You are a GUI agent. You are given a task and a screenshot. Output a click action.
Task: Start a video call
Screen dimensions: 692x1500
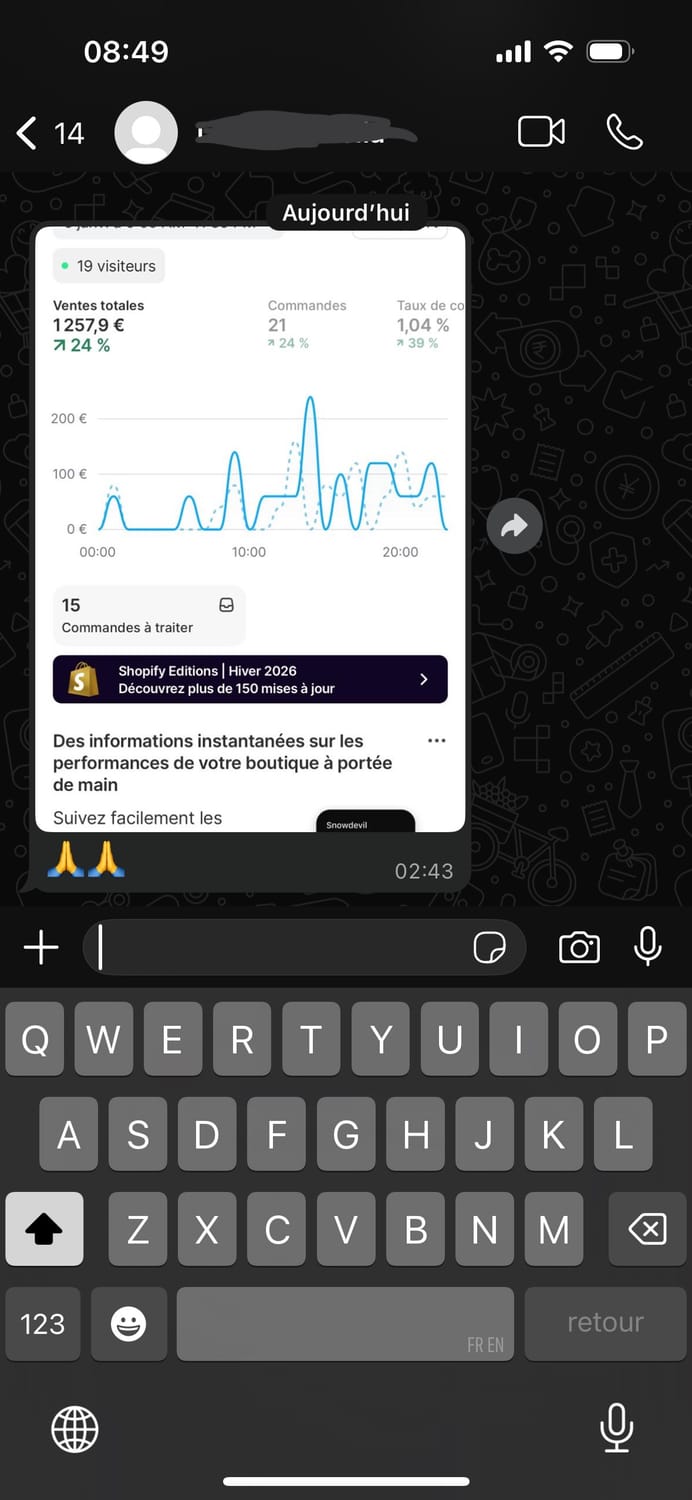click(x=541, y=132)
